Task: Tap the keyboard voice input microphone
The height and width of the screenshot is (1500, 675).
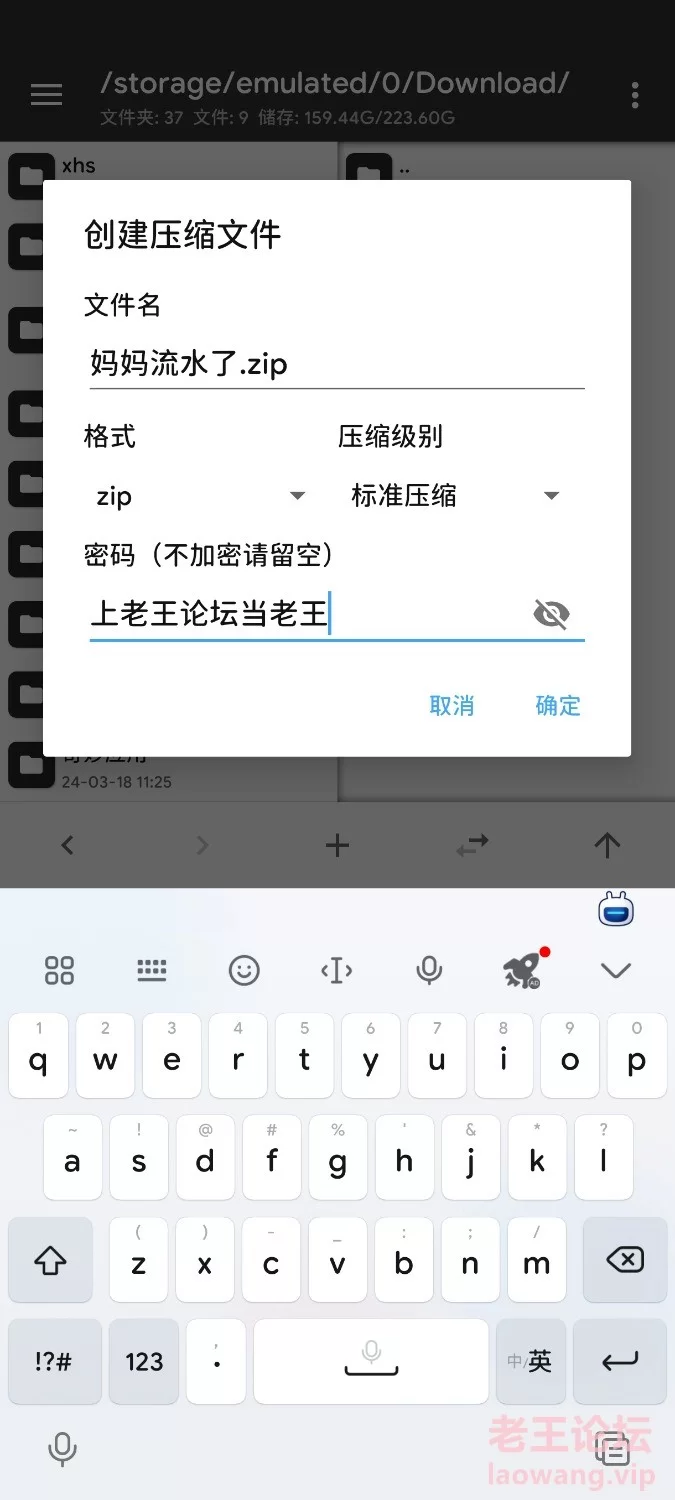Action: click(x=429, y=969)
